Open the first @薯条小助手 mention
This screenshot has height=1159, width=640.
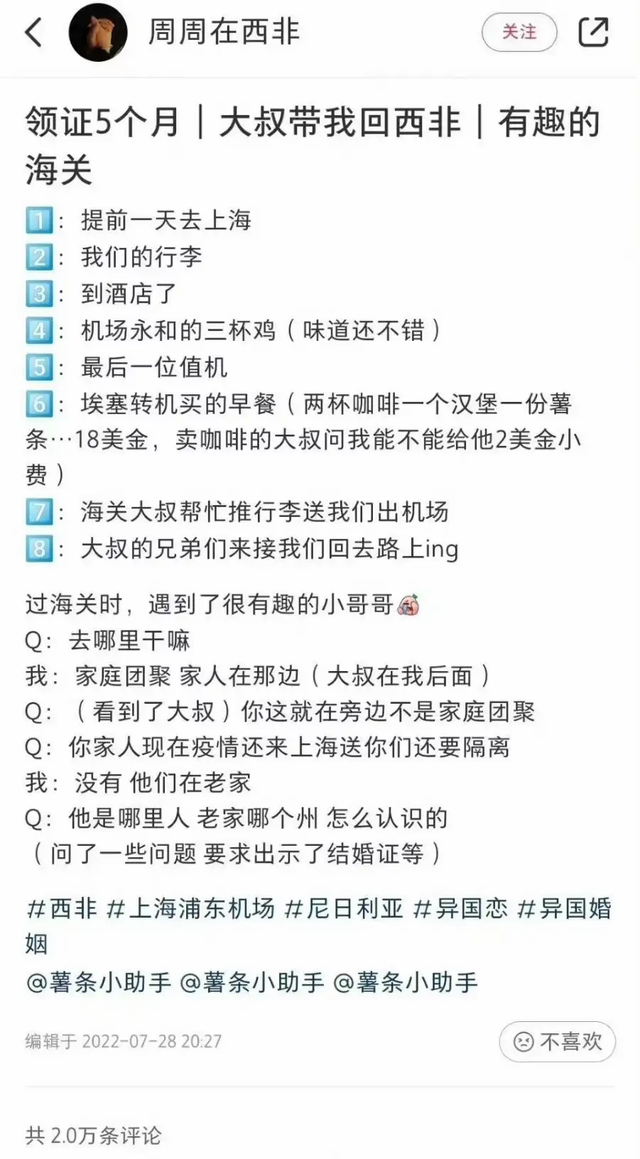(98, 982)
